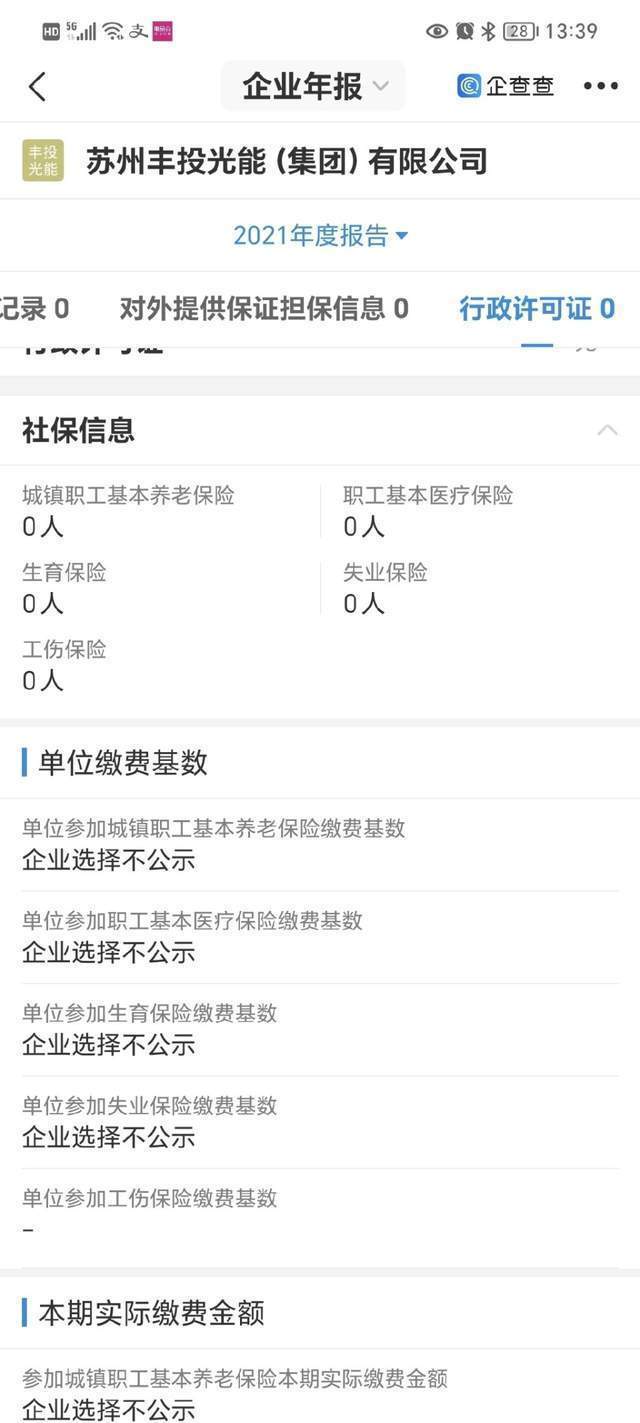
Task: Collapse the 社保信息 section
Action: [x=607, y=431]
